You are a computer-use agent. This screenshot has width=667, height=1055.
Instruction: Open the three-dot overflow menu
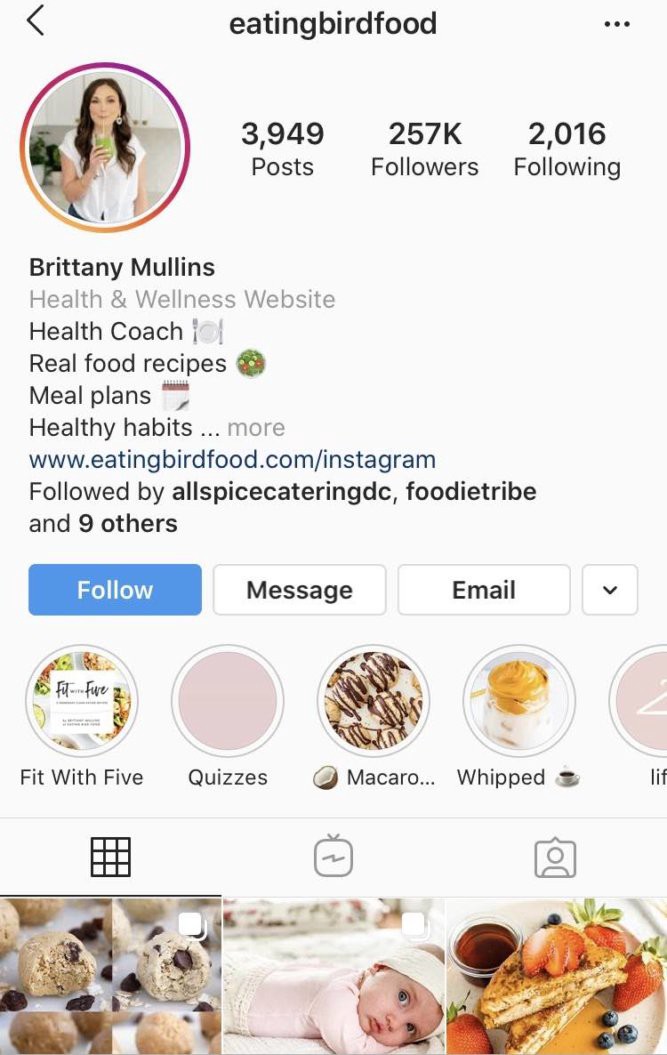coord(617,23)
